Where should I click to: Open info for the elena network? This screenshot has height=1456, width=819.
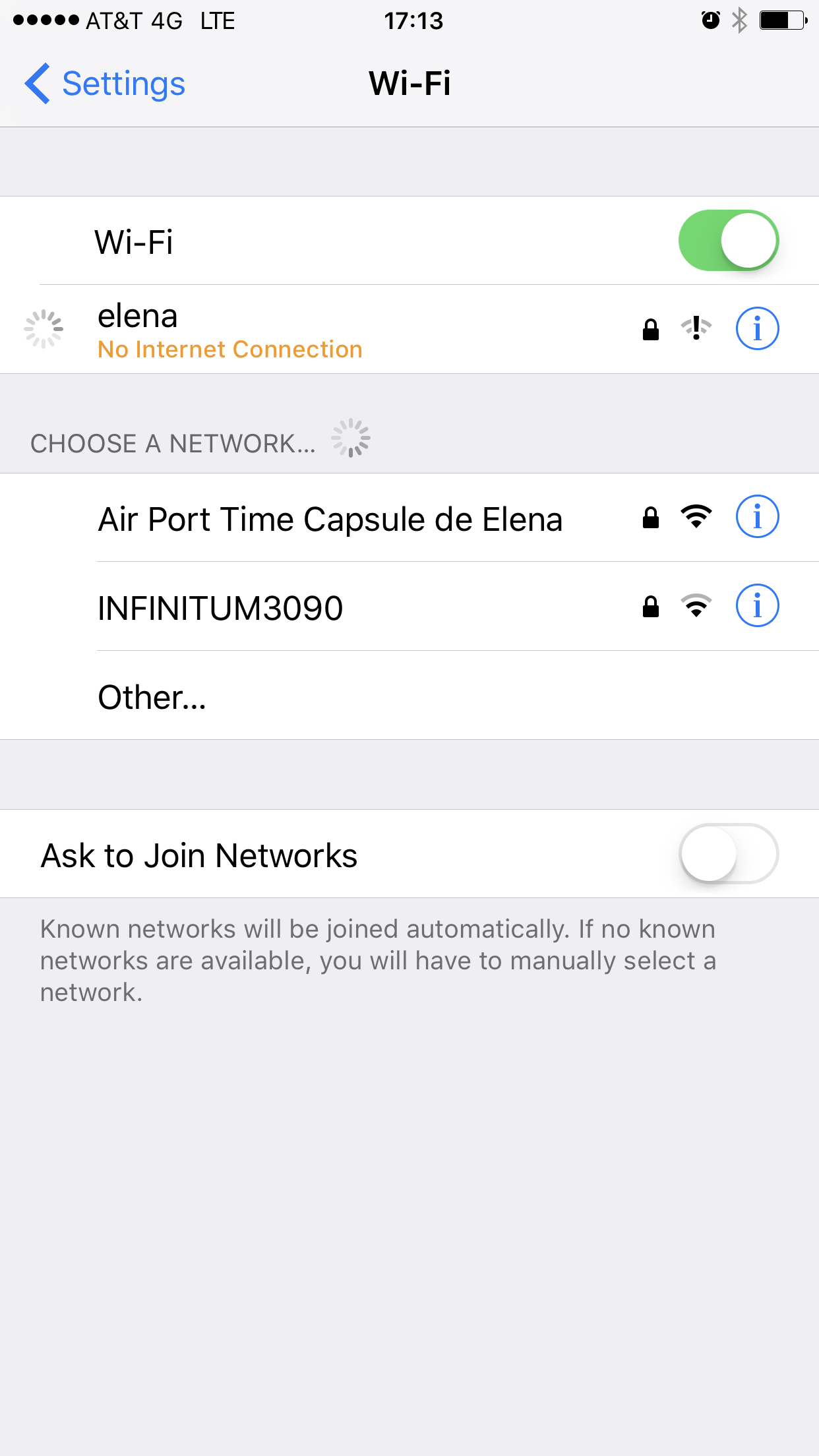pyautogui.click(x=757, y=328)
